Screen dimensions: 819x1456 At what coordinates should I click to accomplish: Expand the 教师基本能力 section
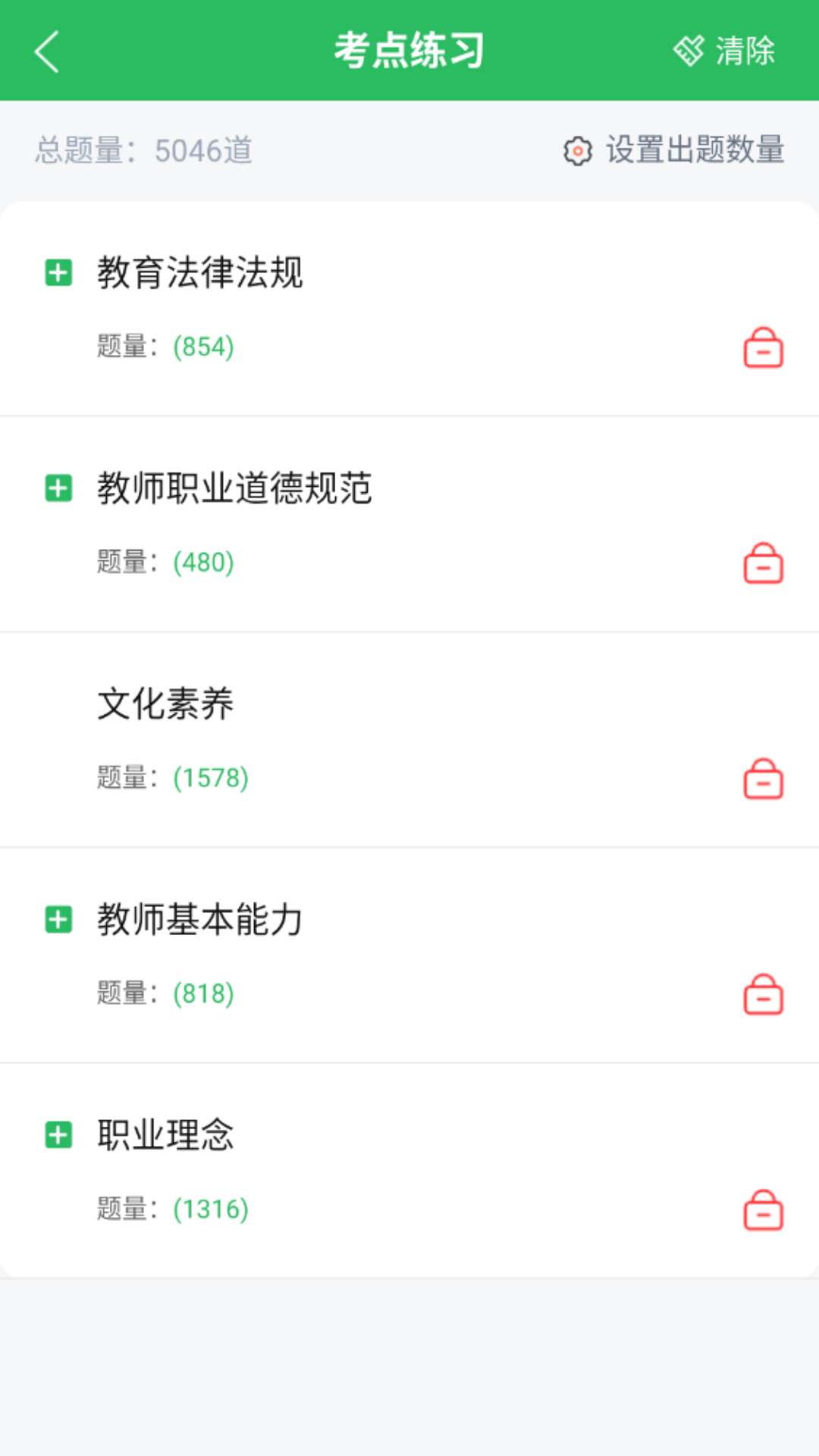pos(58,919)
